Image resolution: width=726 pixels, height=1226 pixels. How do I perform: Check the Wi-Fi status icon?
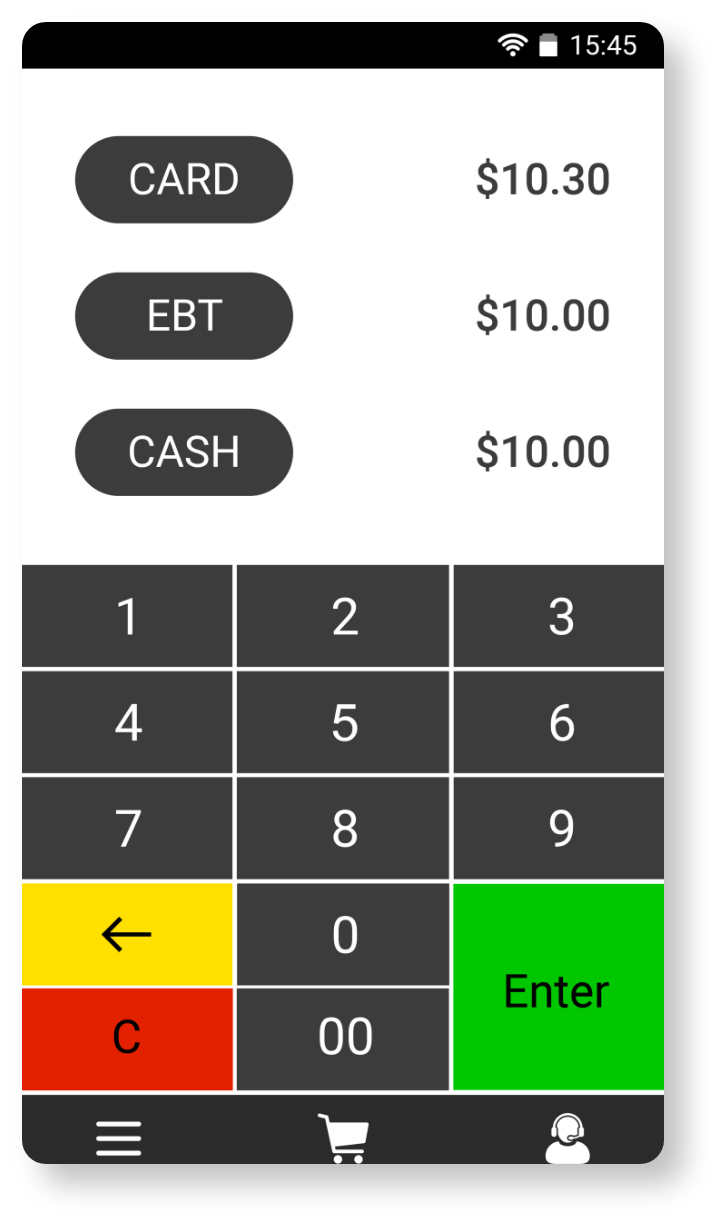click(511, 43)
